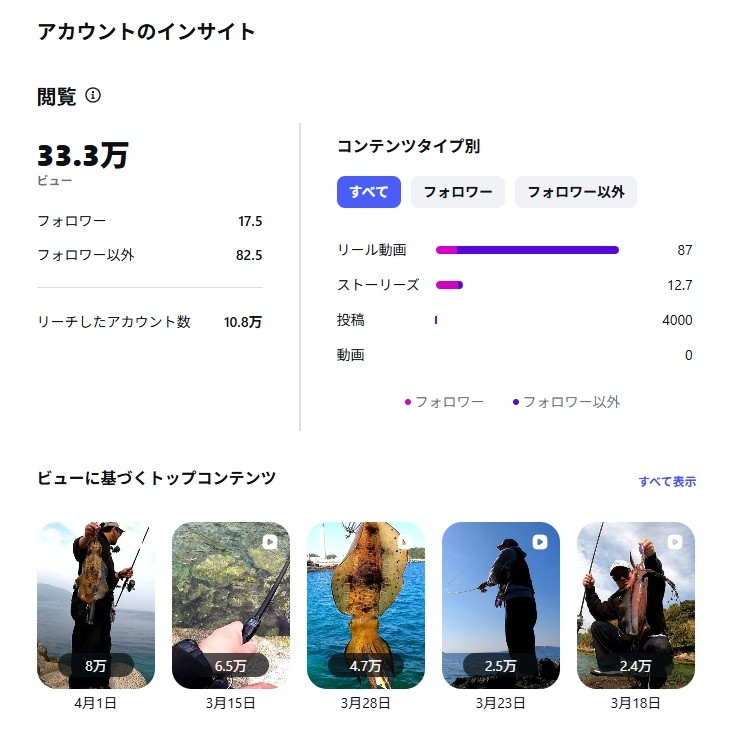View the 3月18日 reel with 2.4万 views
The width and height of the screenshot is (731, 747).
(636, 605)
